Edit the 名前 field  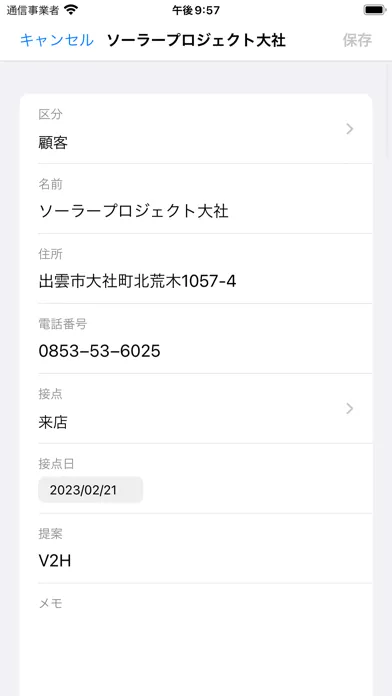tap(196, 198)
